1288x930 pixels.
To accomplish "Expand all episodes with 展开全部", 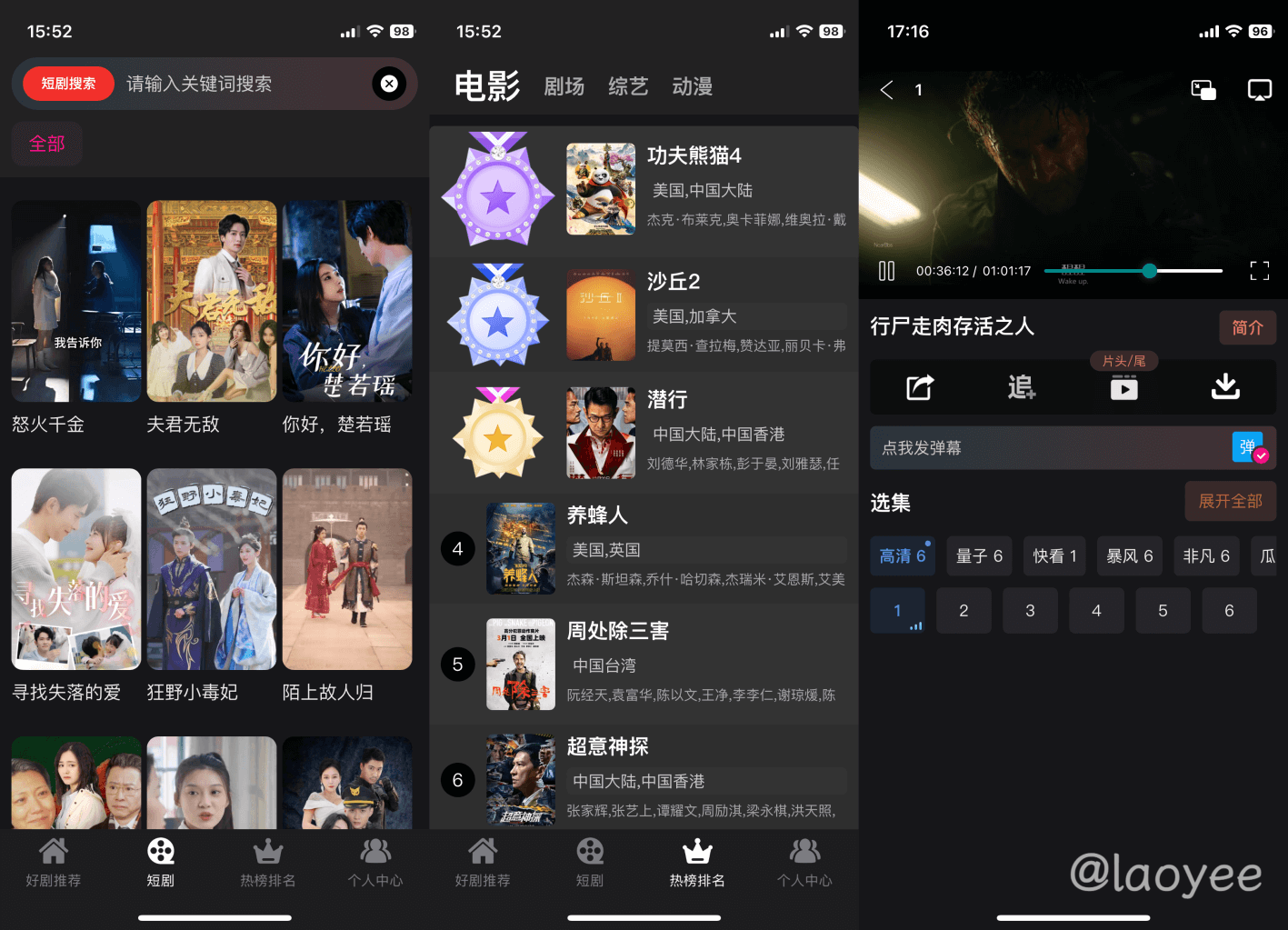I will (1230, 501).
